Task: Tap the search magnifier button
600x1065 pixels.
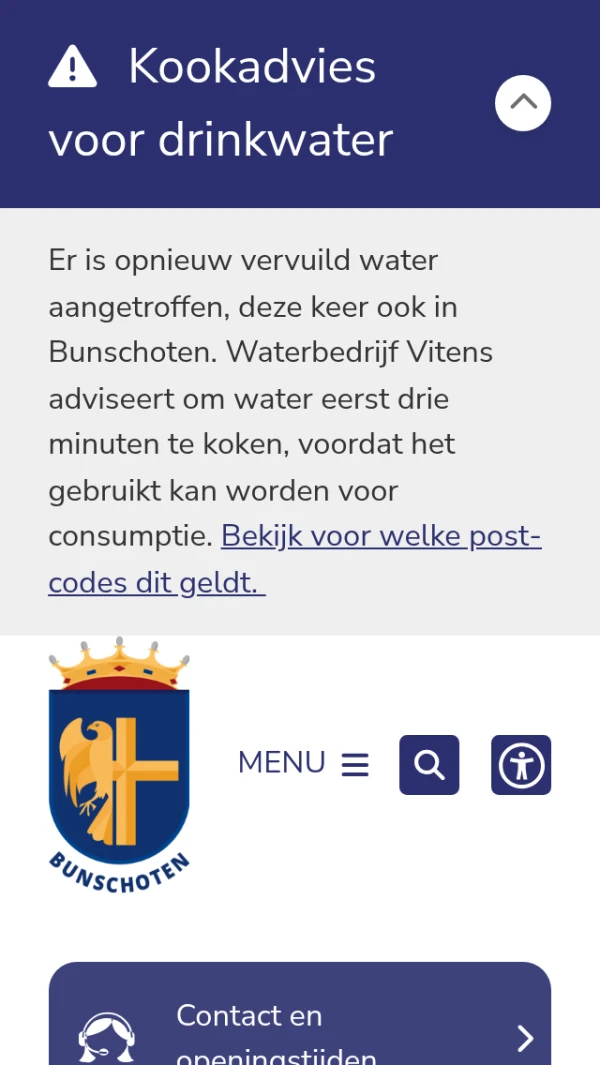Action: click(x=429, y=765)
